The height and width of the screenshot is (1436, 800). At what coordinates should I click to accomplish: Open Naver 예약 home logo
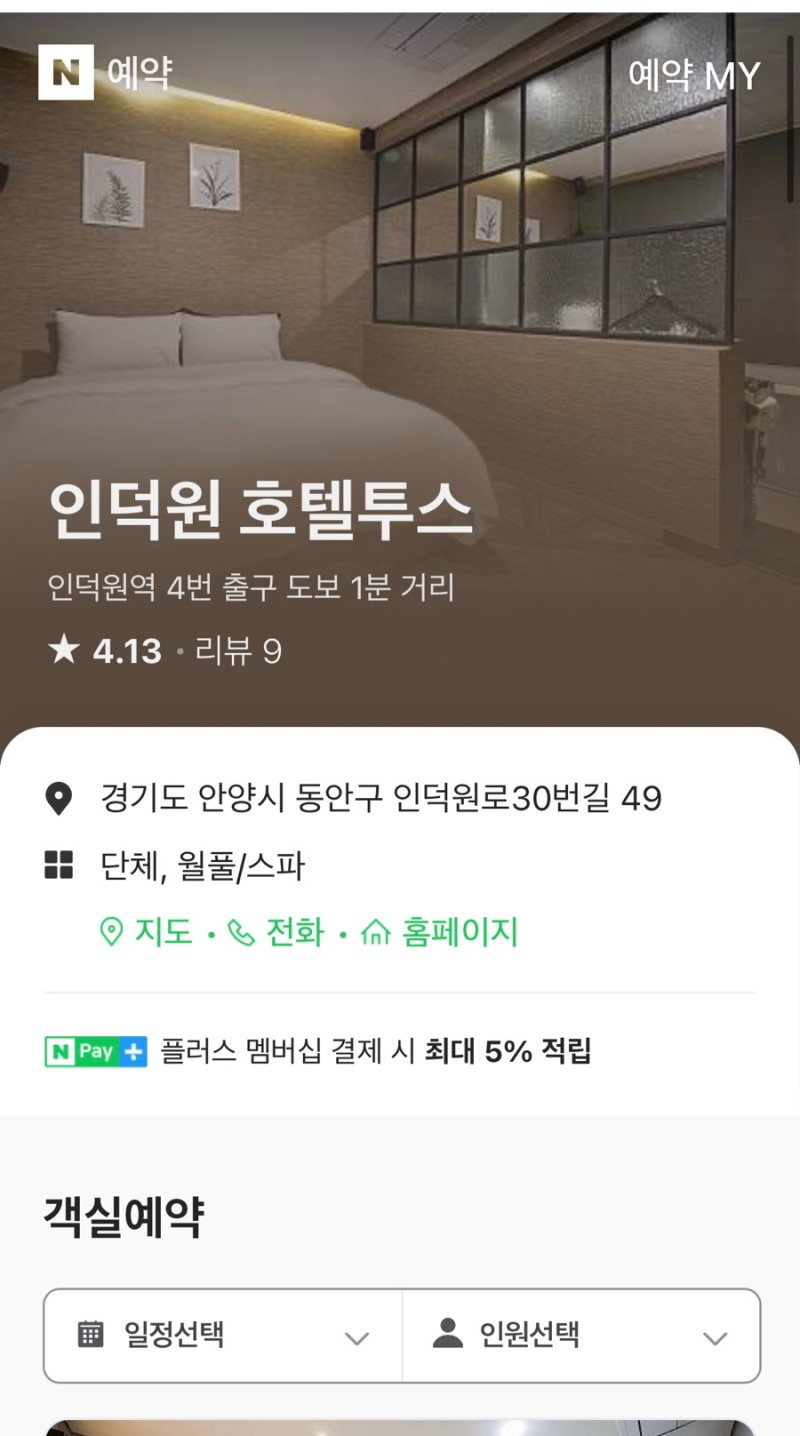point(105,73)
